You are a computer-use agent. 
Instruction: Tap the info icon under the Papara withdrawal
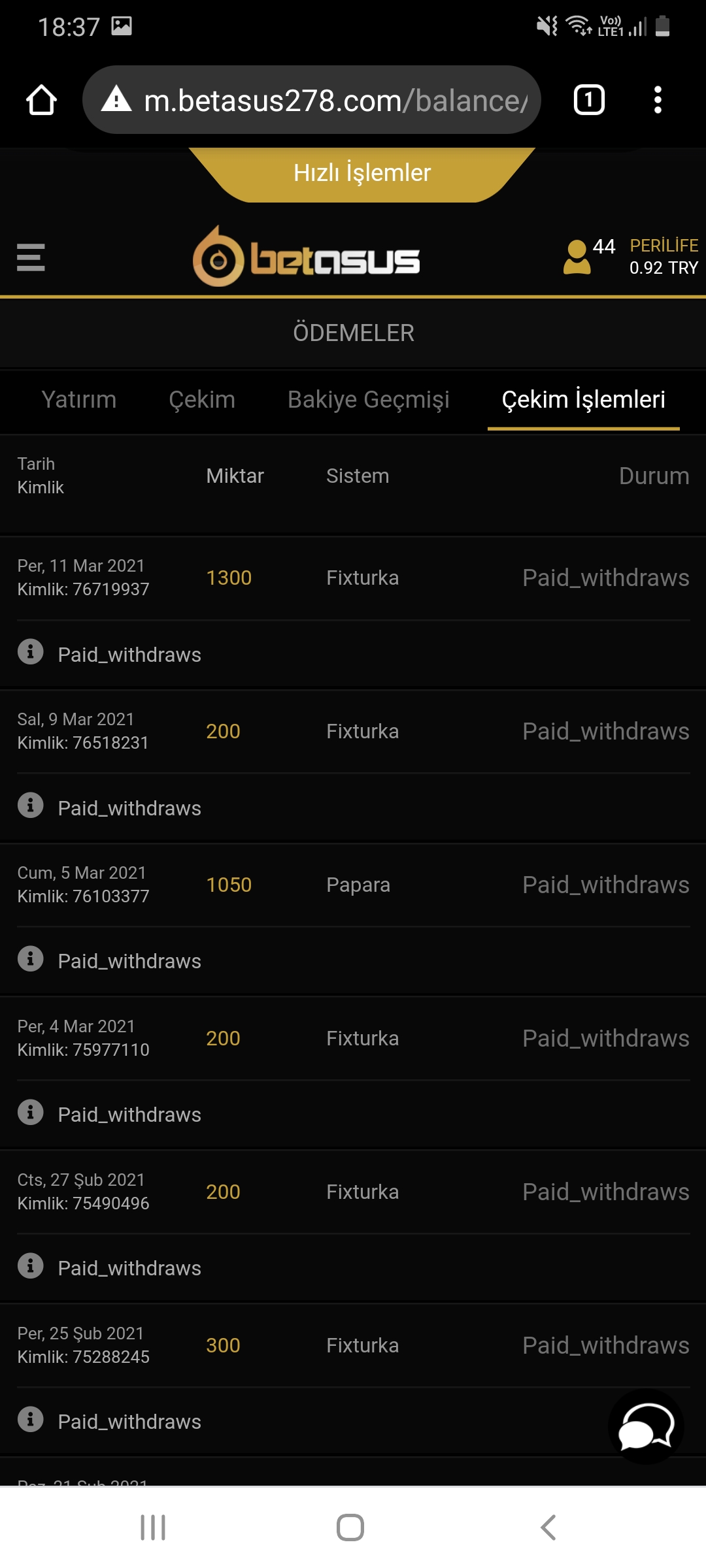pos(30,960)
